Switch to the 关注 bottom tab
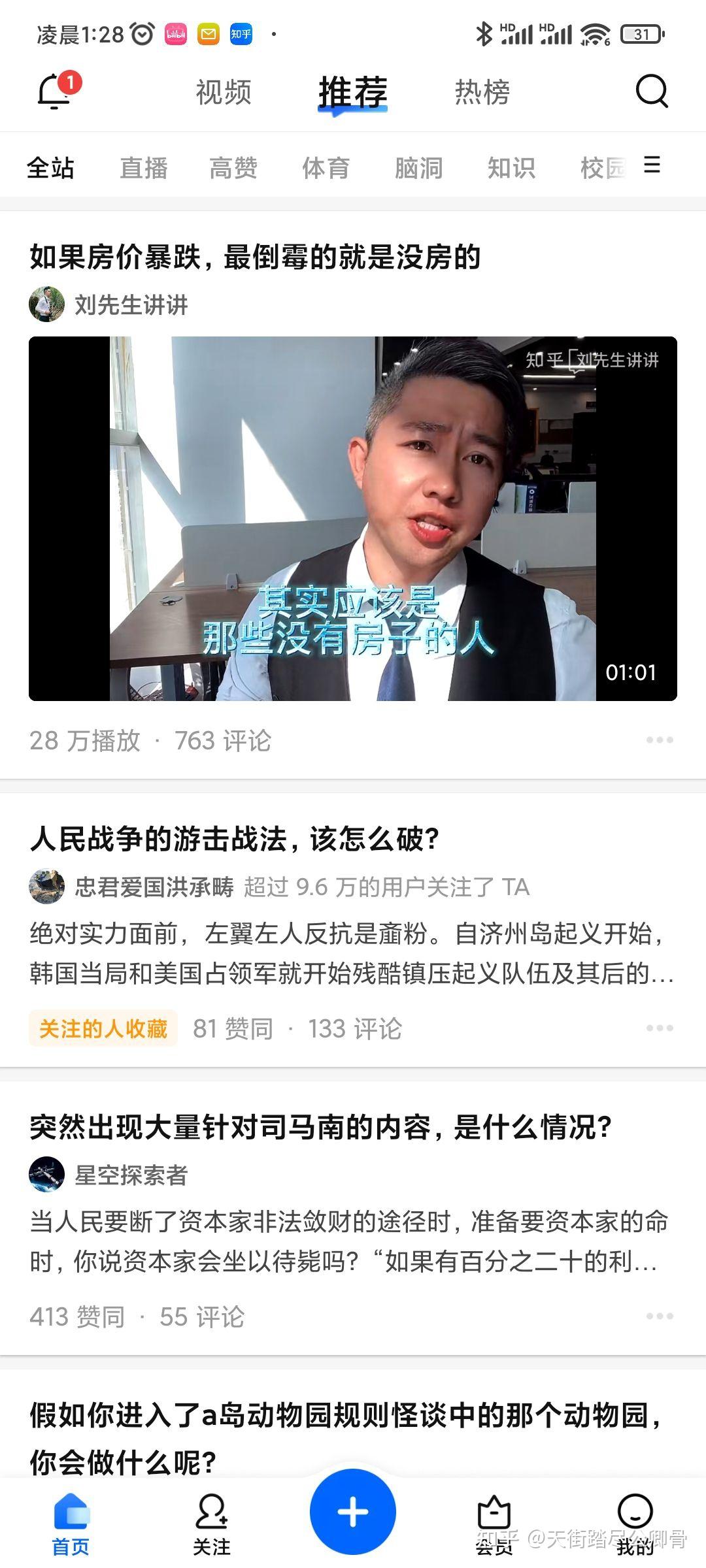This screenshot has height=1568, width=706. 212,1524
